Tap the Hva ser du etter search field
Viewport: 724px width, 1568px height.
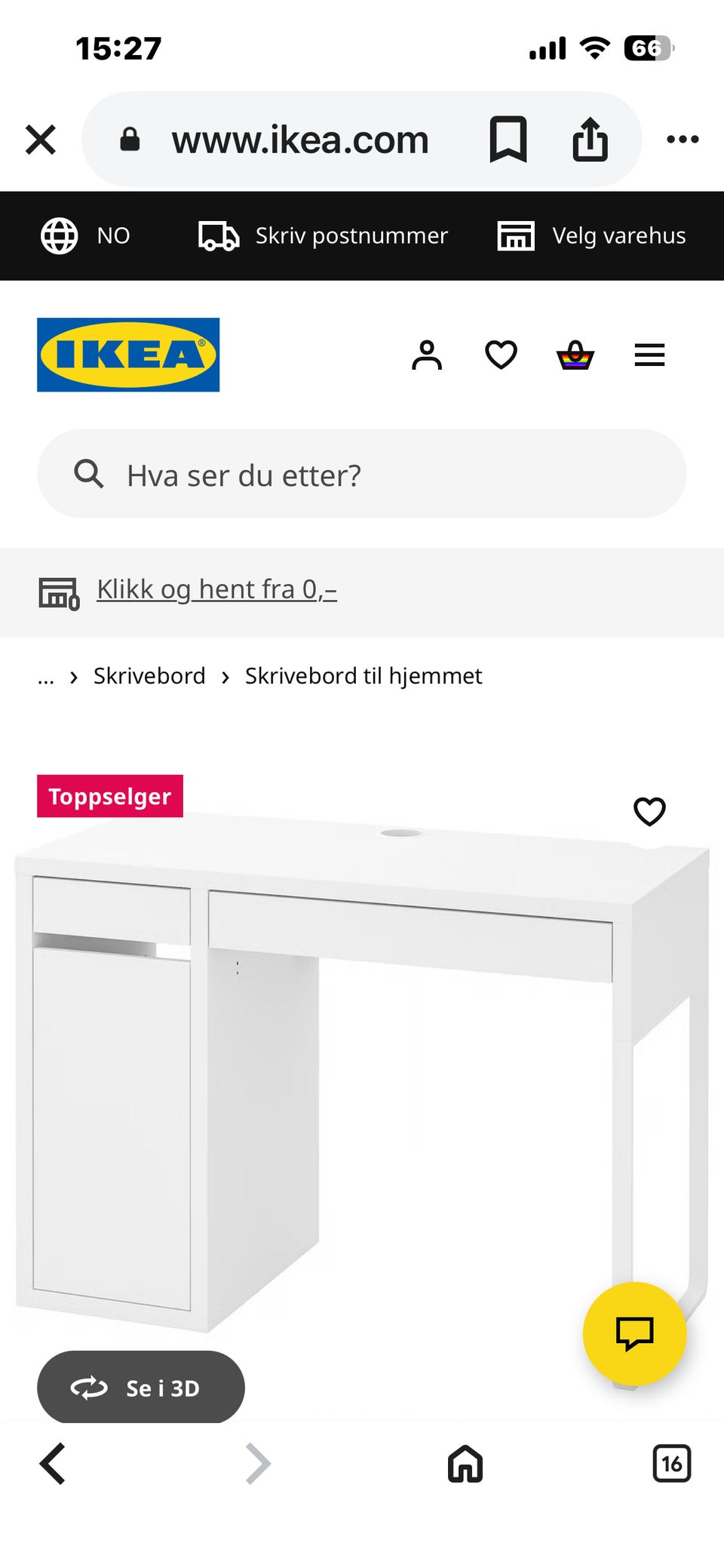point(362,475)
